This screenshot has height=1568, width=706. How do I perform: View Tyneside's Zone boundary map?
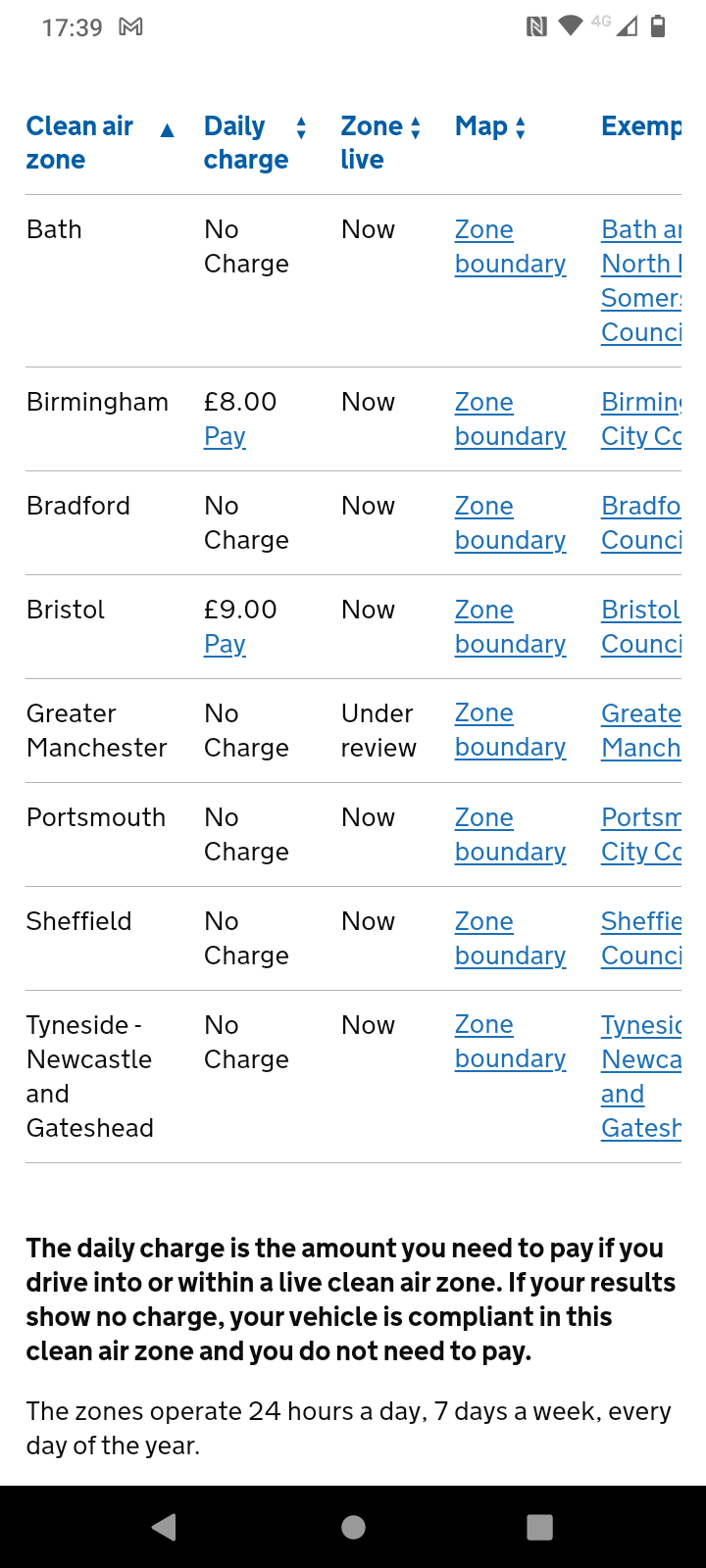(x=510, y=1042)
